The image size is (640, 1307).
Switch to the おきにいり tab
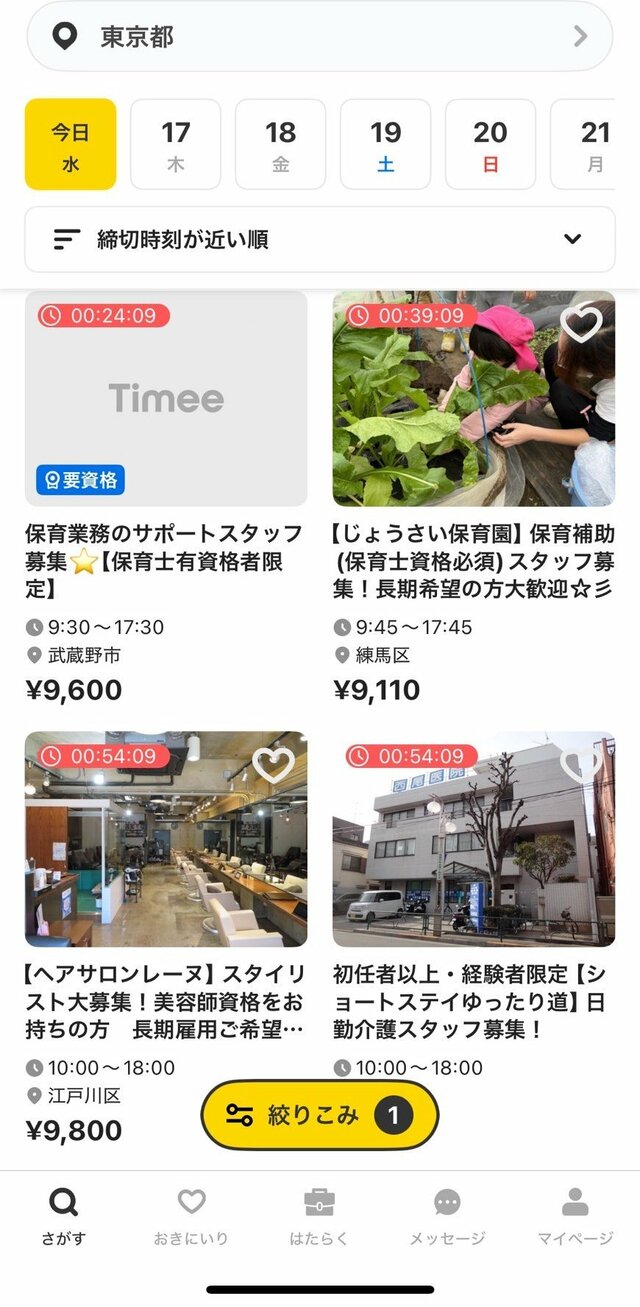[191, 1216]
